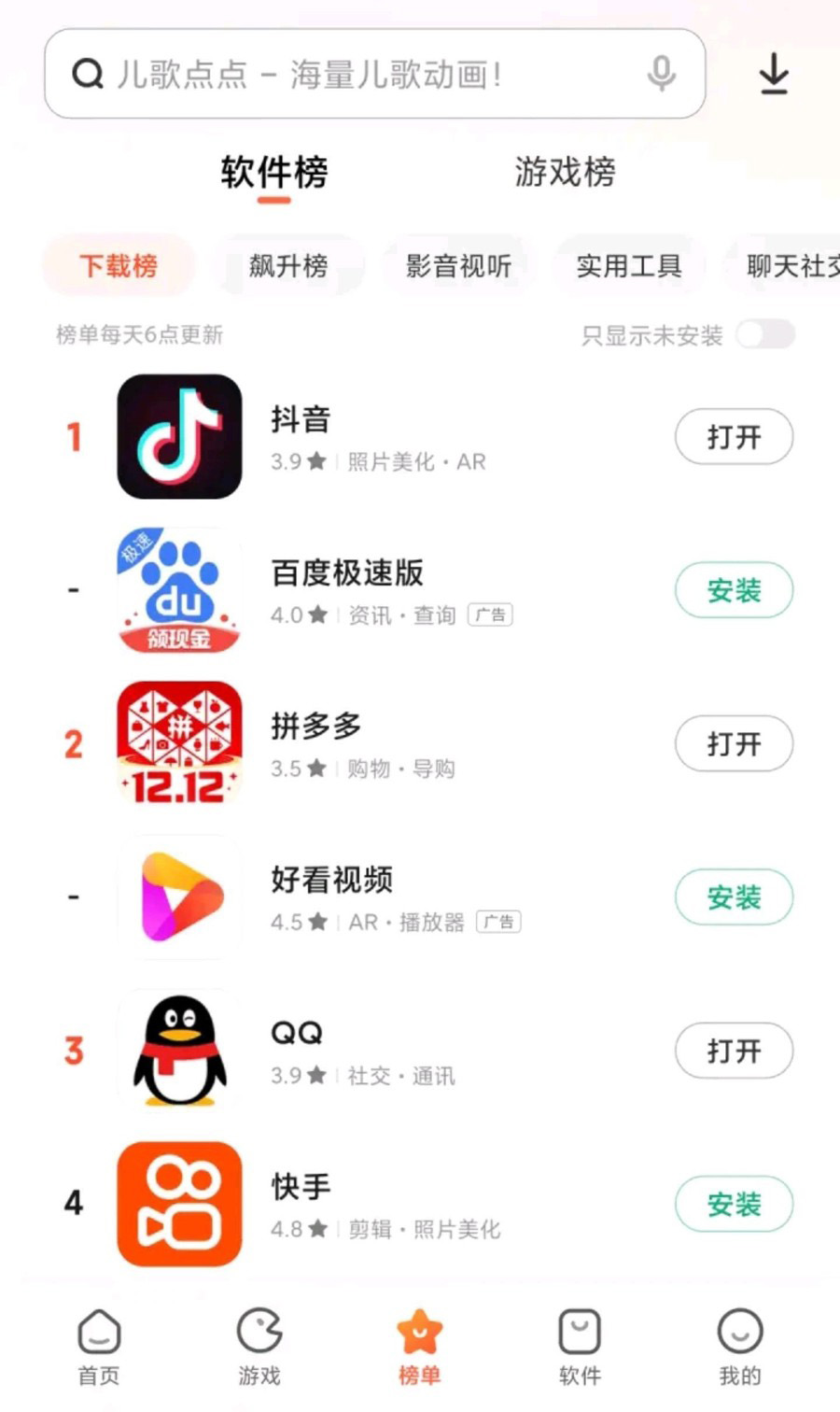Open 拼多多 with the 打开 button
840x1412 pixels.
[x=734, y=744]
